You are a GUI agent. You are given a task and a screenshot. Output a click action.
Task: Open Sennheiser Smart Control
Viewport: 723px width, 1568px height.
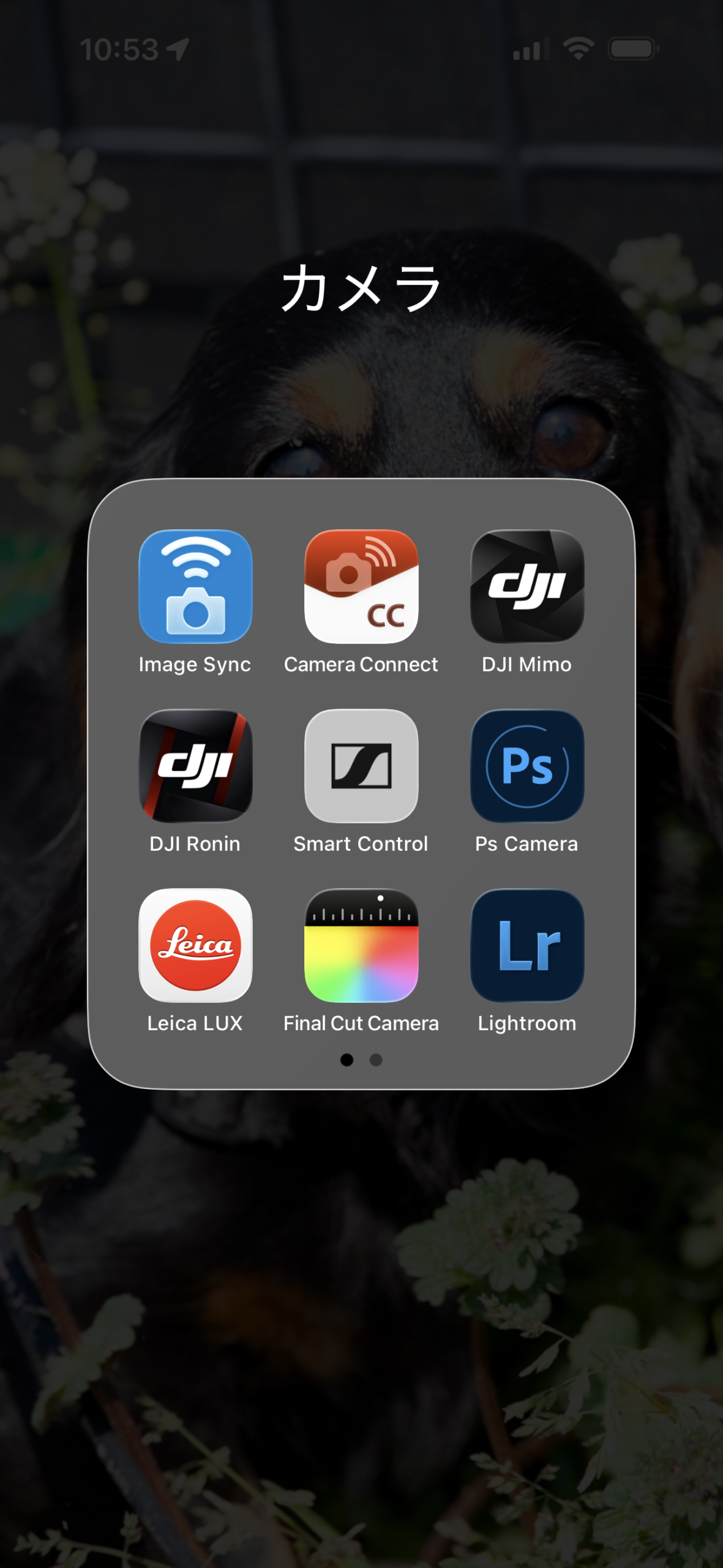[361, 766]
